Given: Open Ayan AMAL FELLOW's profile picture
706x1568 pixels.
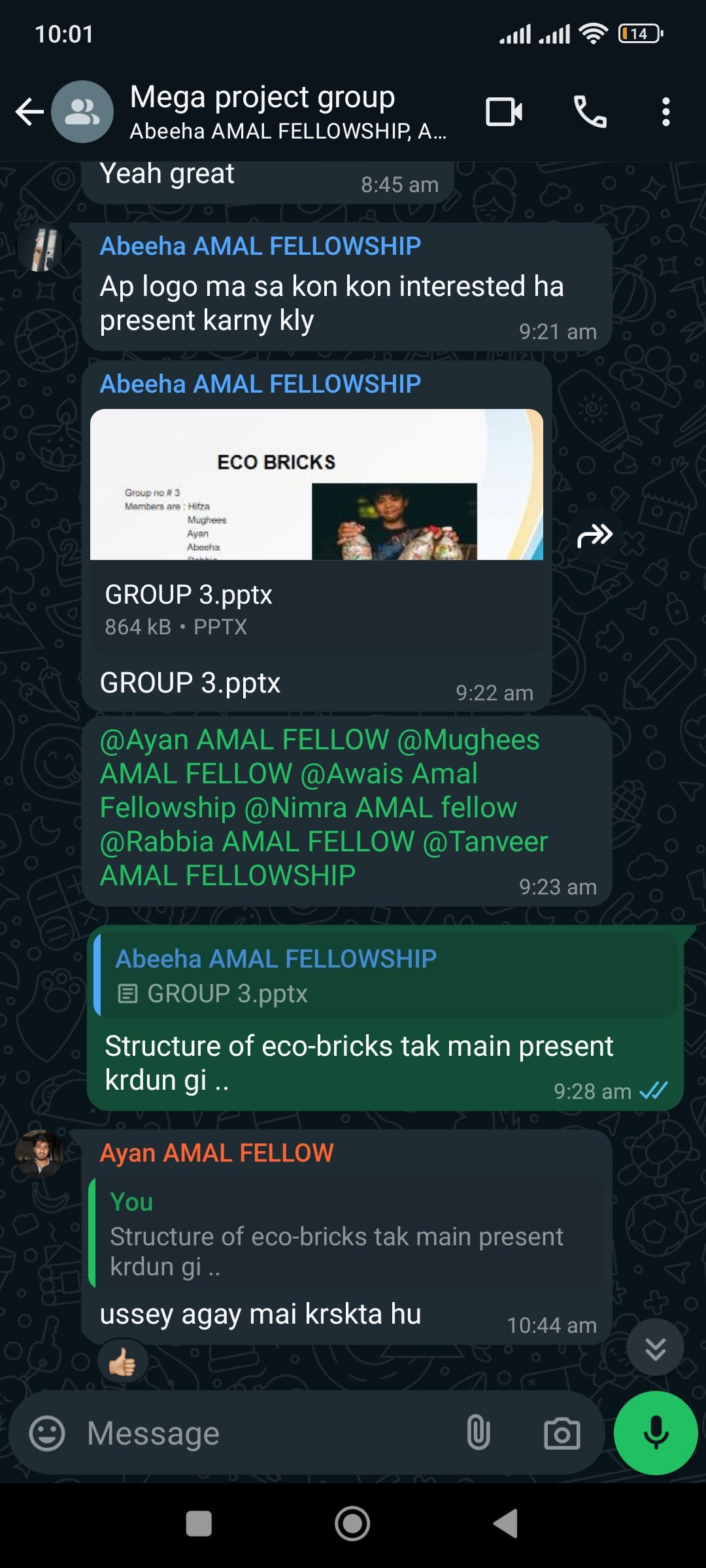Looking at the screenshot, I should pos(41,1153).
